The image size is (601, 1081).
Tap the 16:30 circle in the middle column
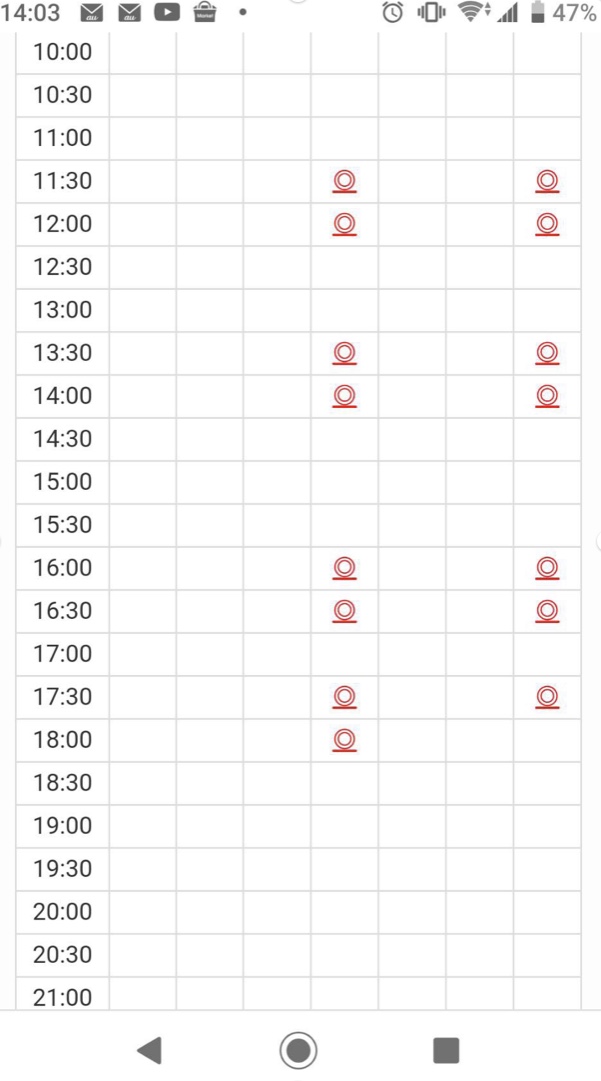345,611
